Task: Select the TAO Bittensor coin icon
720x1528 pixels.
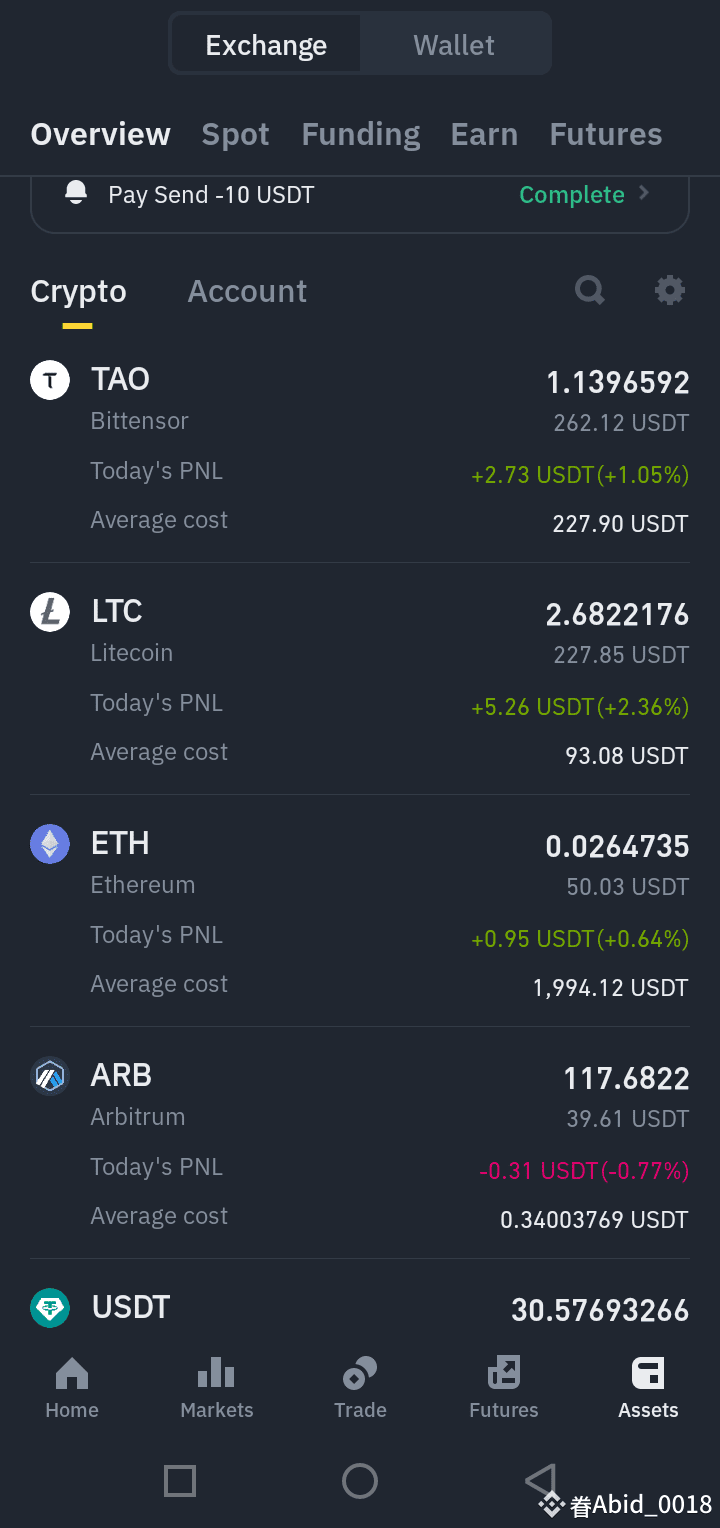Action: (50, 380)
